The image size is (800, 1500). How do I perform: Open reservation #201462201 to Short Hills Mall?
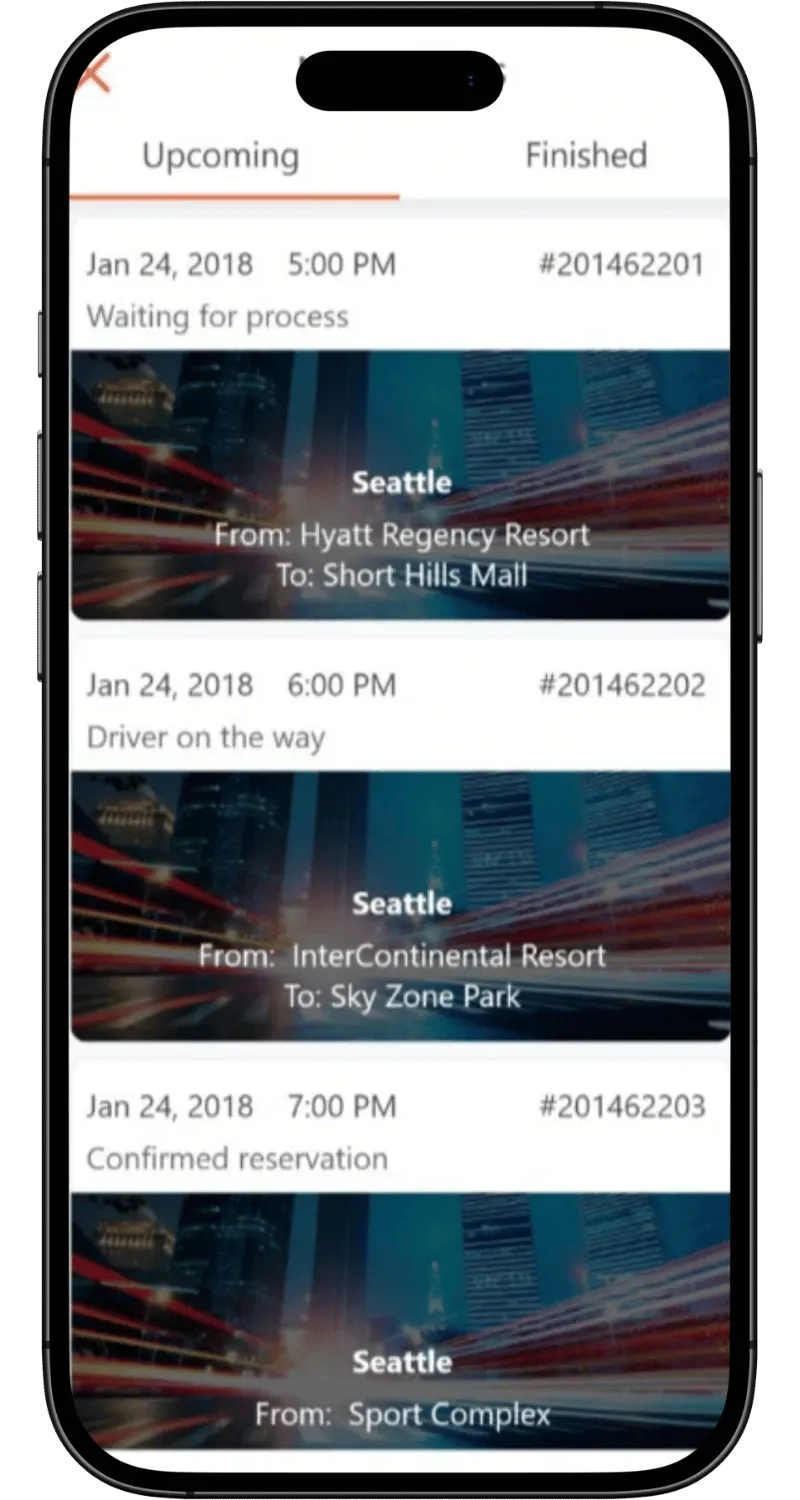(x=400, y=421)
